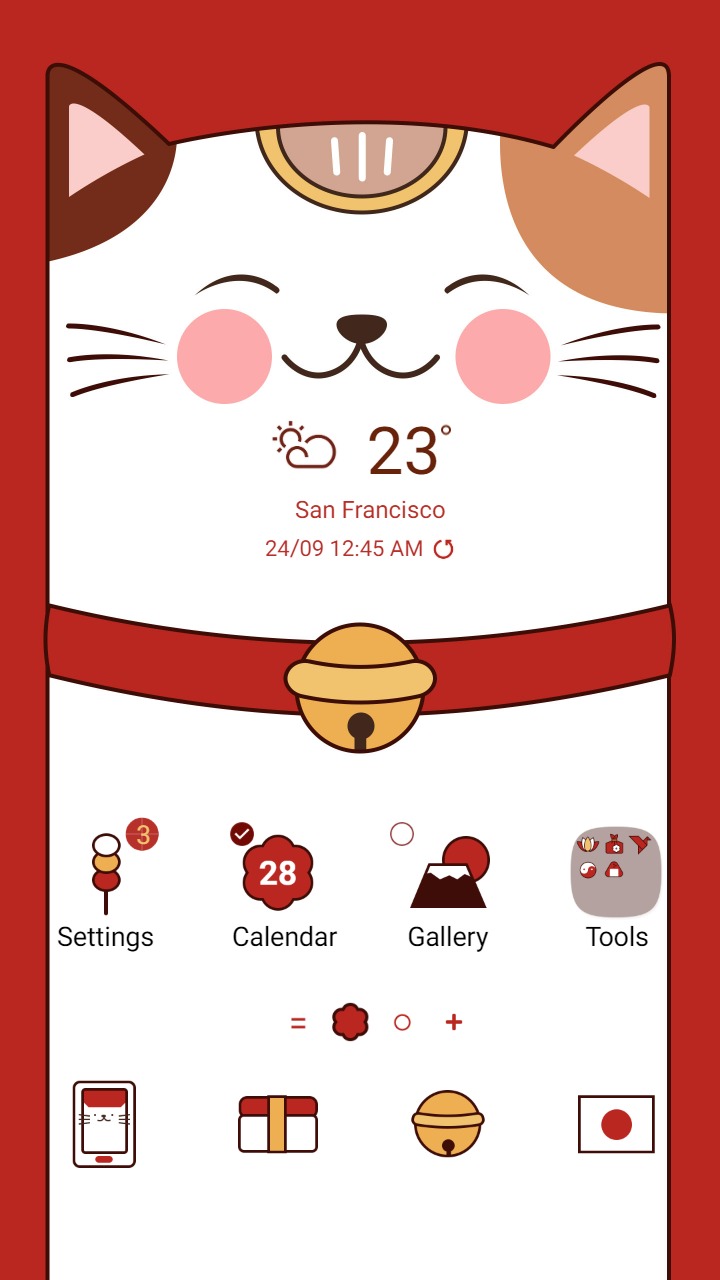Screen dimensions: 720x1280
Task: Tap the lucky bag camera icon in Tools
Action: [x=614, y=843]
